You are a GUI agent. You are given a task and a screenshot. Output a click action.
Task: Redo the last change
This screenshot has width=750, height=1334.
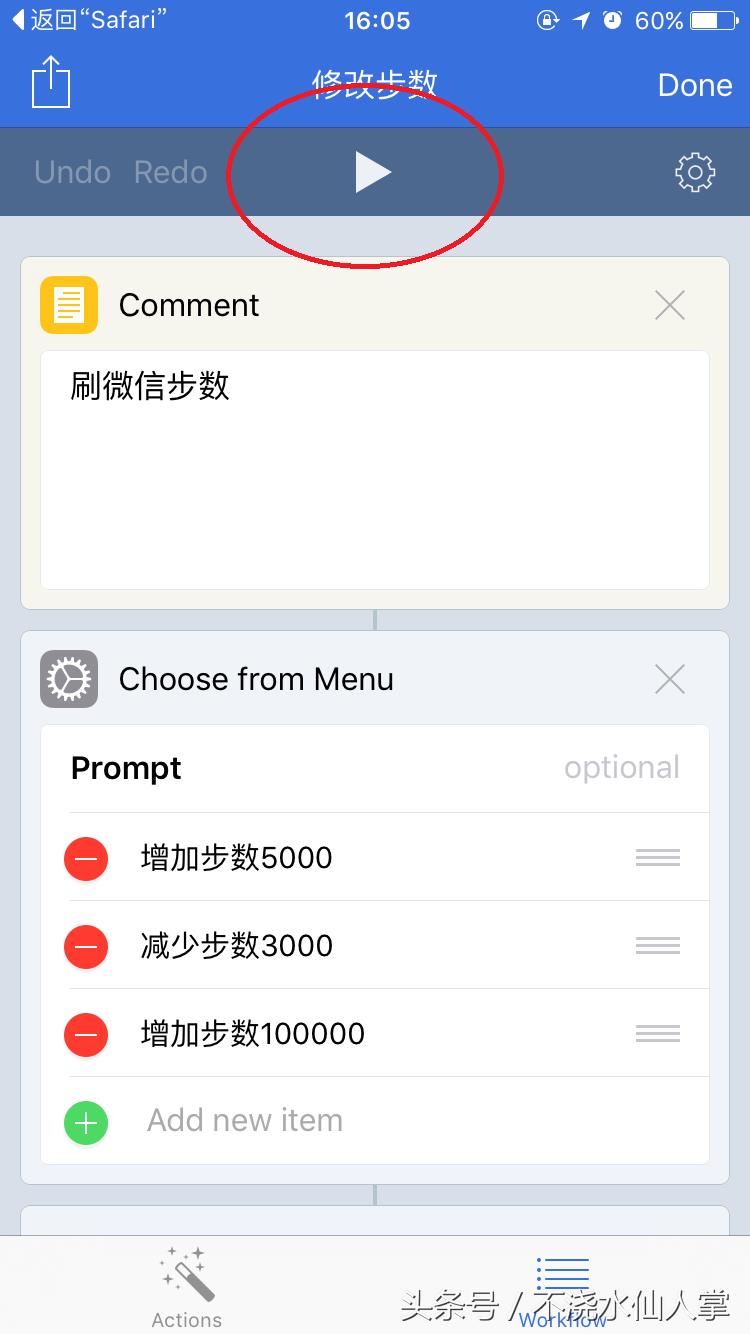(x=171, y=172)
